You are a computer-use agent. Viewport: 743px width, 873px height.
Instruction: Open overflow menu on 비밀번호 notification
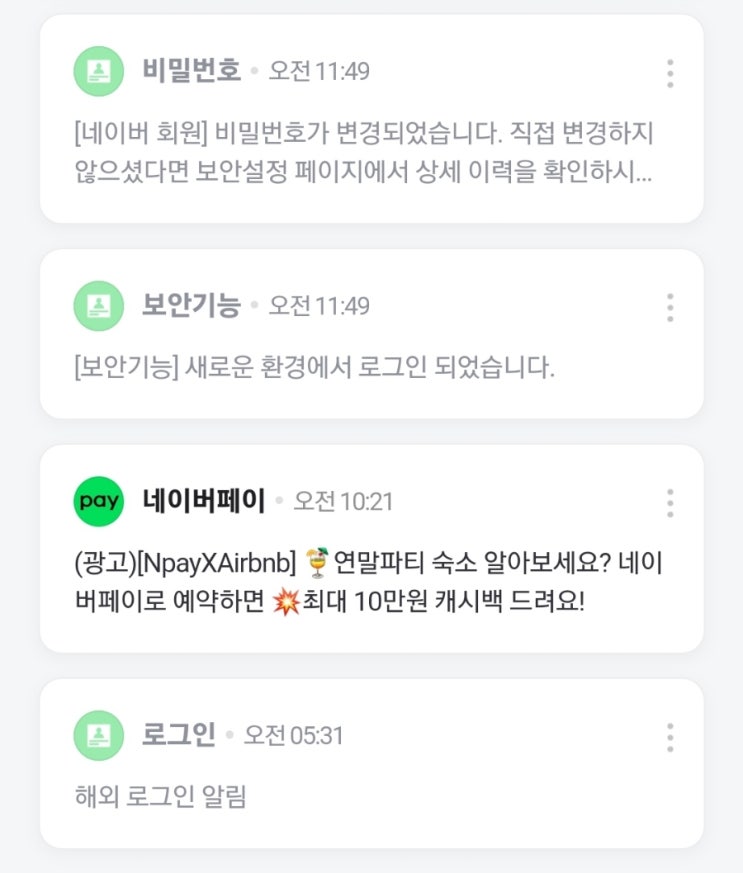[669, 73]
